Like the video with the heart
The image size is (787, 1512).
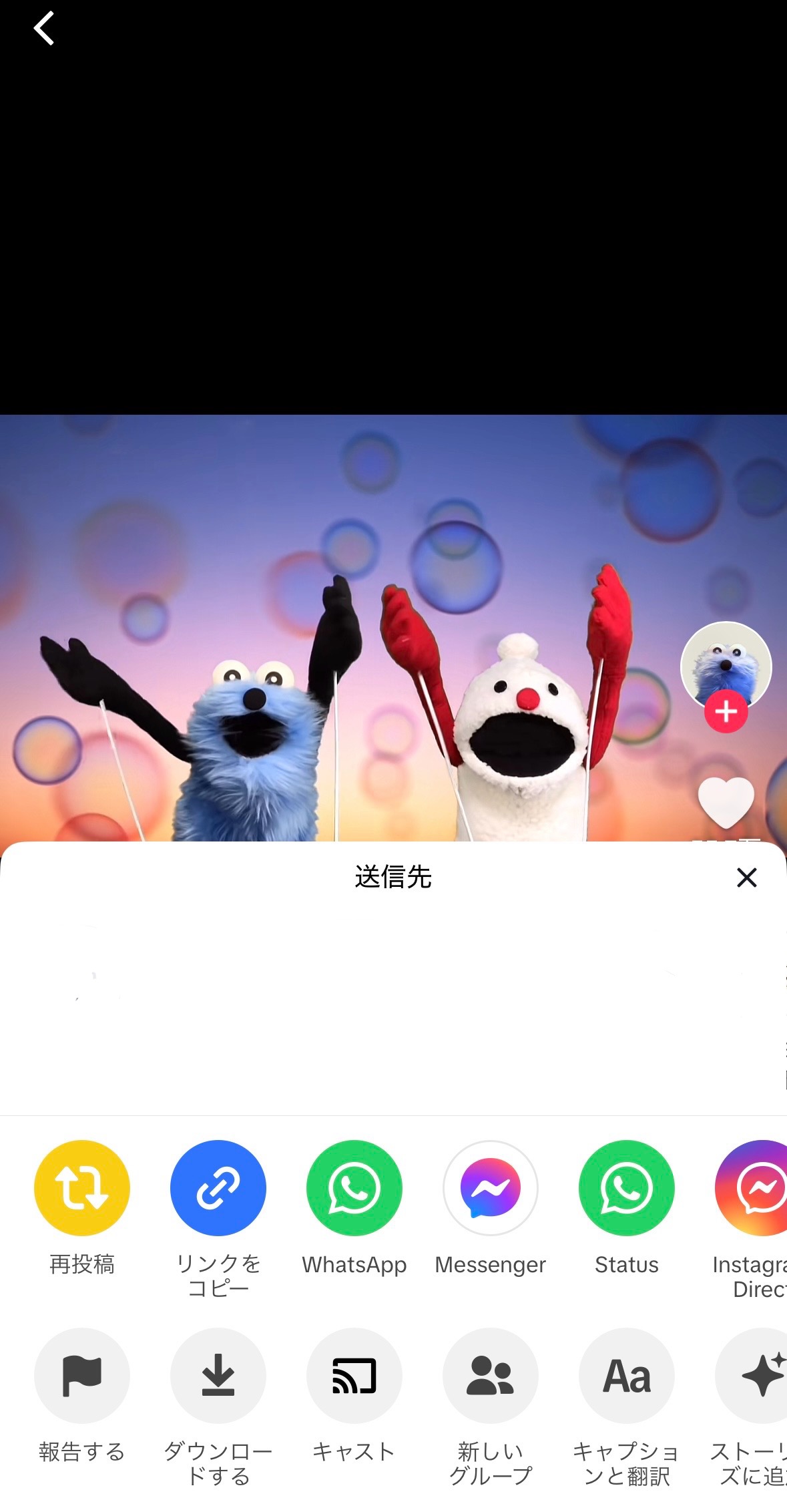pos(726,802)
